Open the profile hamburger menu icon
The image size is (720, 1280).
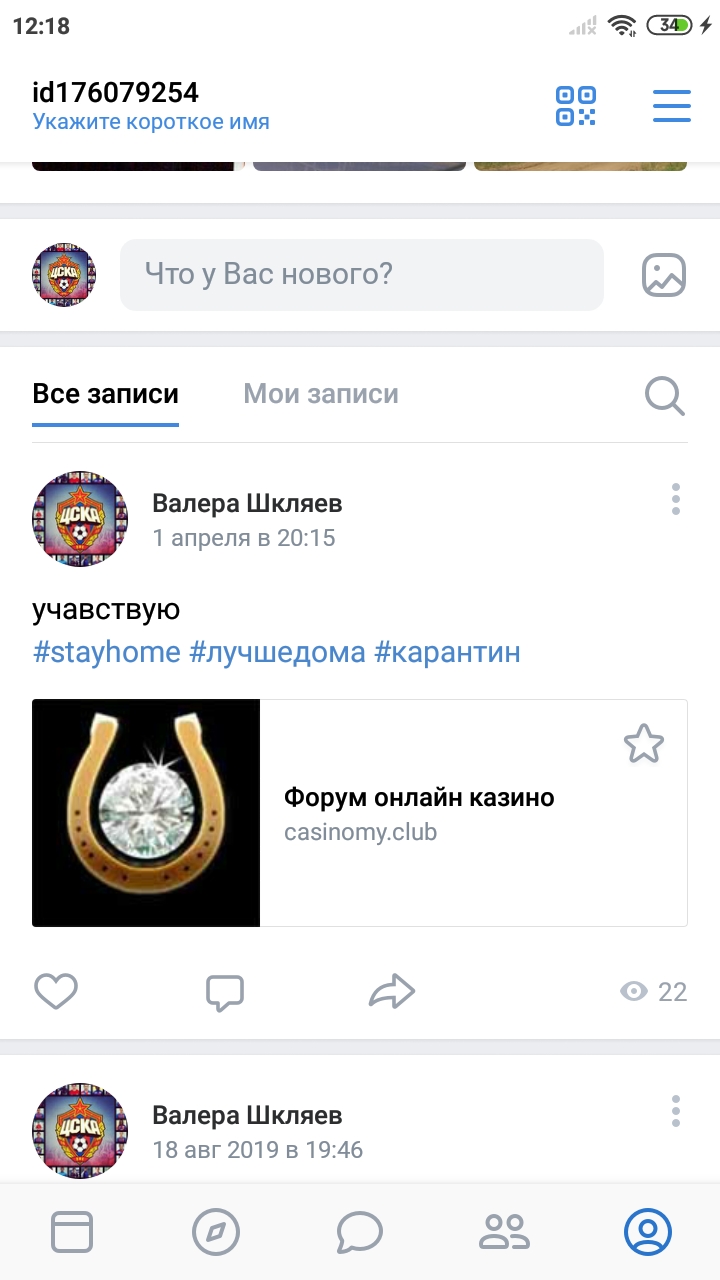671,105
